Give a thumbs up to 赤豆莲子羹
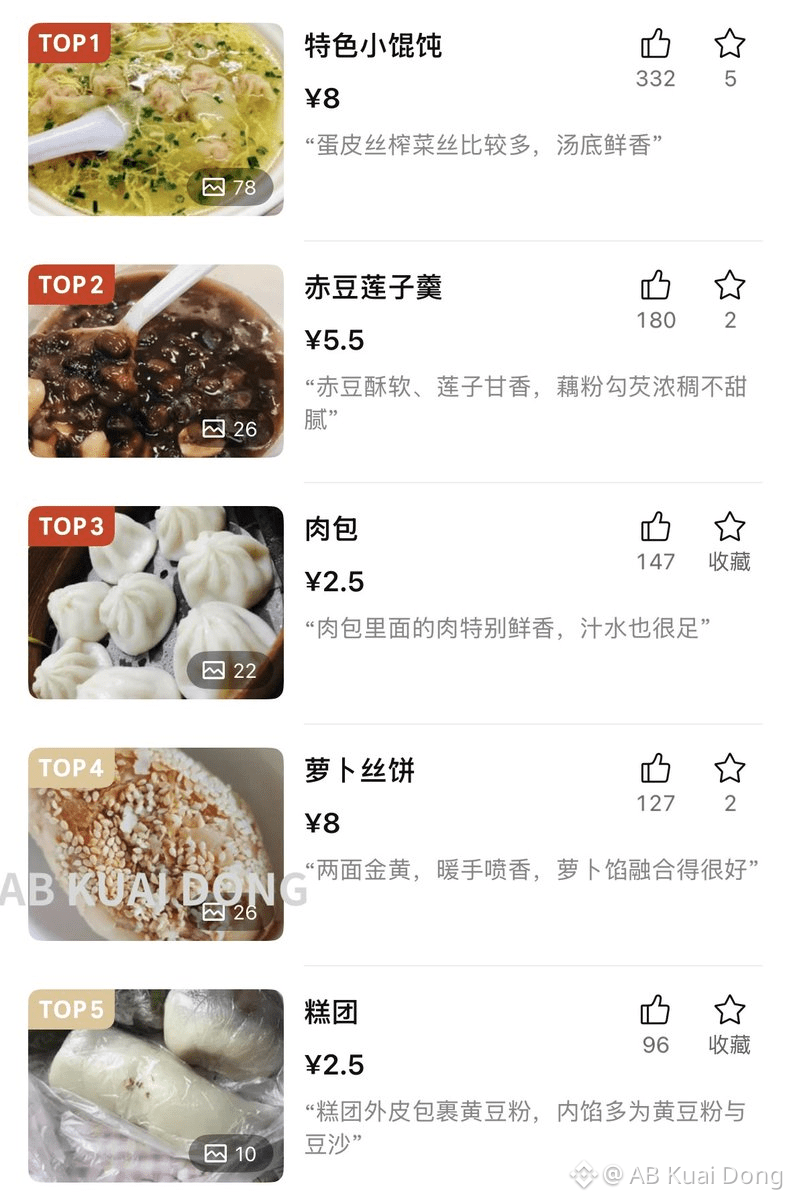Viewport: 791px width, 1200px height. (x=656, y=286)
